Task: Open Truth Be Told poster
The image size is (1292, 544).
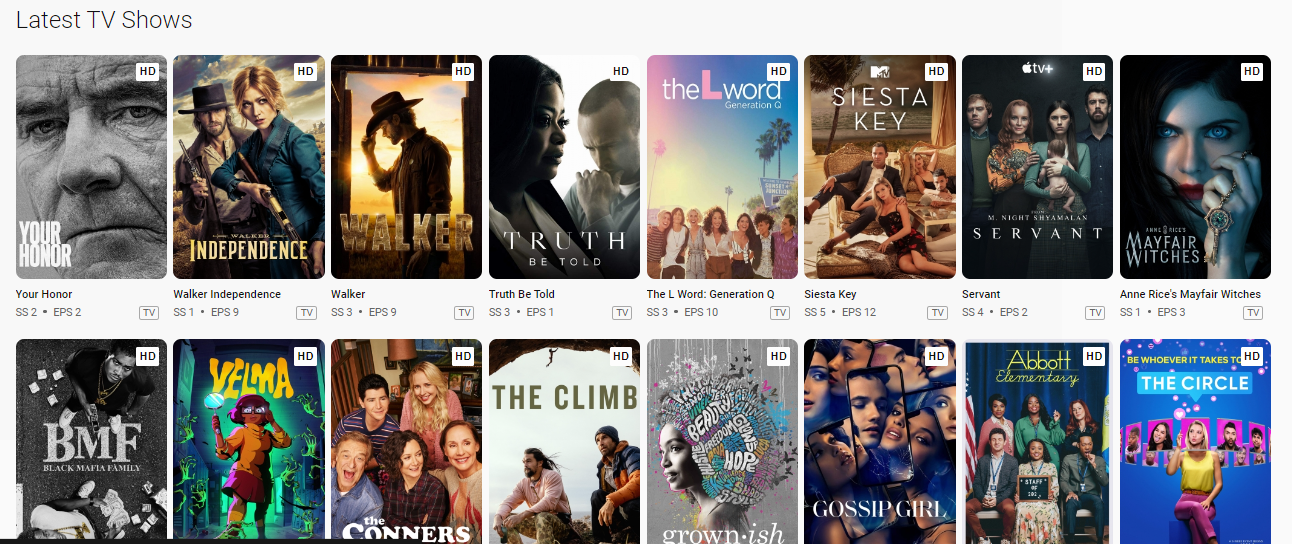Action: (564, 167)
